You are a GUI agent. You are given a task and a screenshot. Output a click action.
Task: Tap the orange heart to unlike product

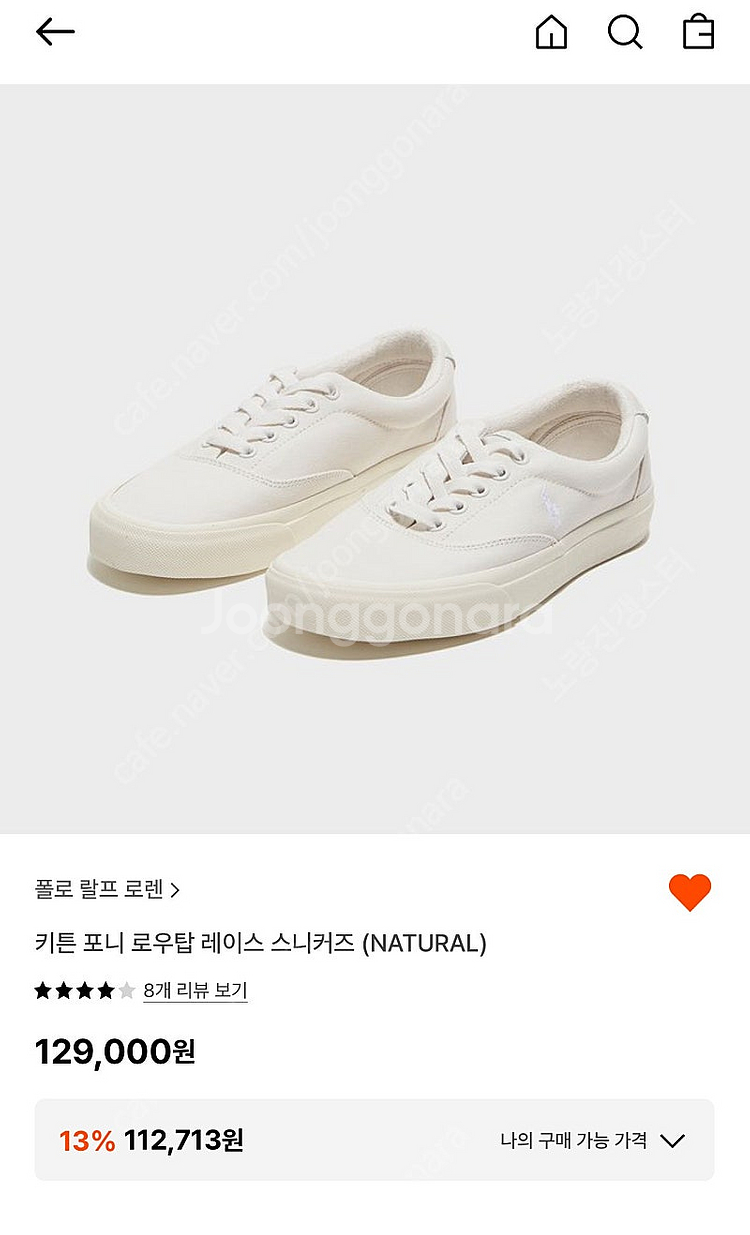(689, 892)
